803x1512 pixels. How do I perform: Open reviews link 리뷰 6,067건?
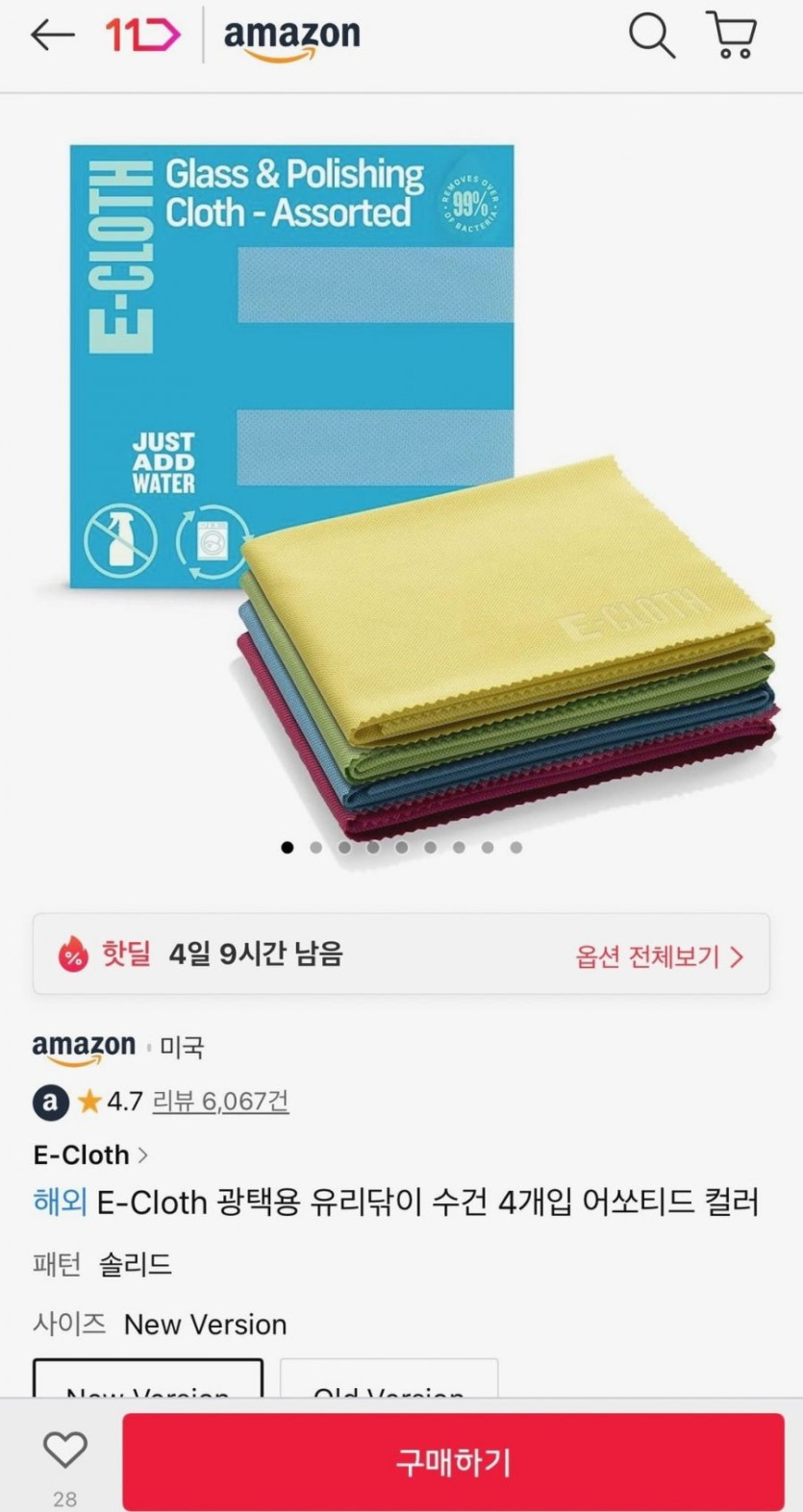(x=221, y=1101)
